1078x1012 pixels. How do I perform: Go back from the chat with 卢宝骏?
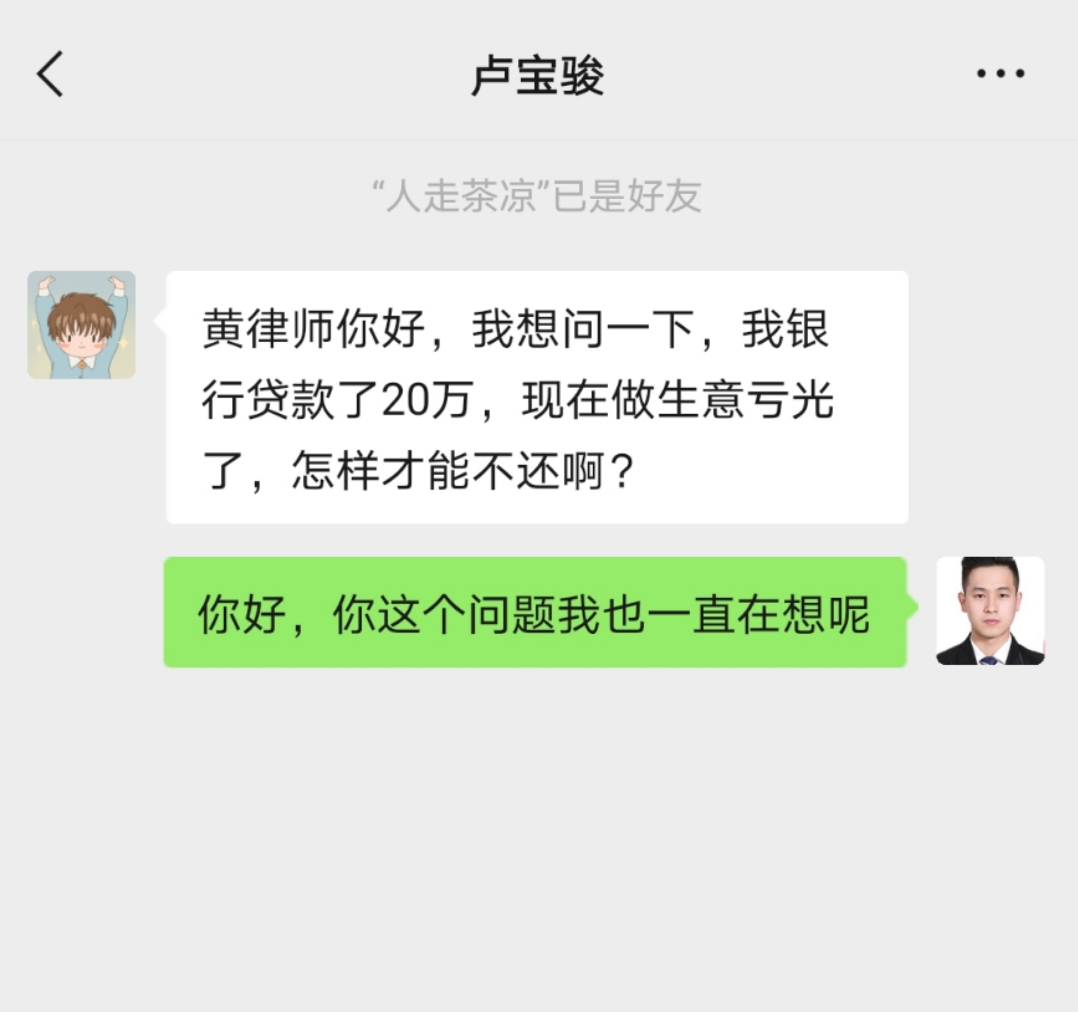pyautogui.click(x=50, y=74)
